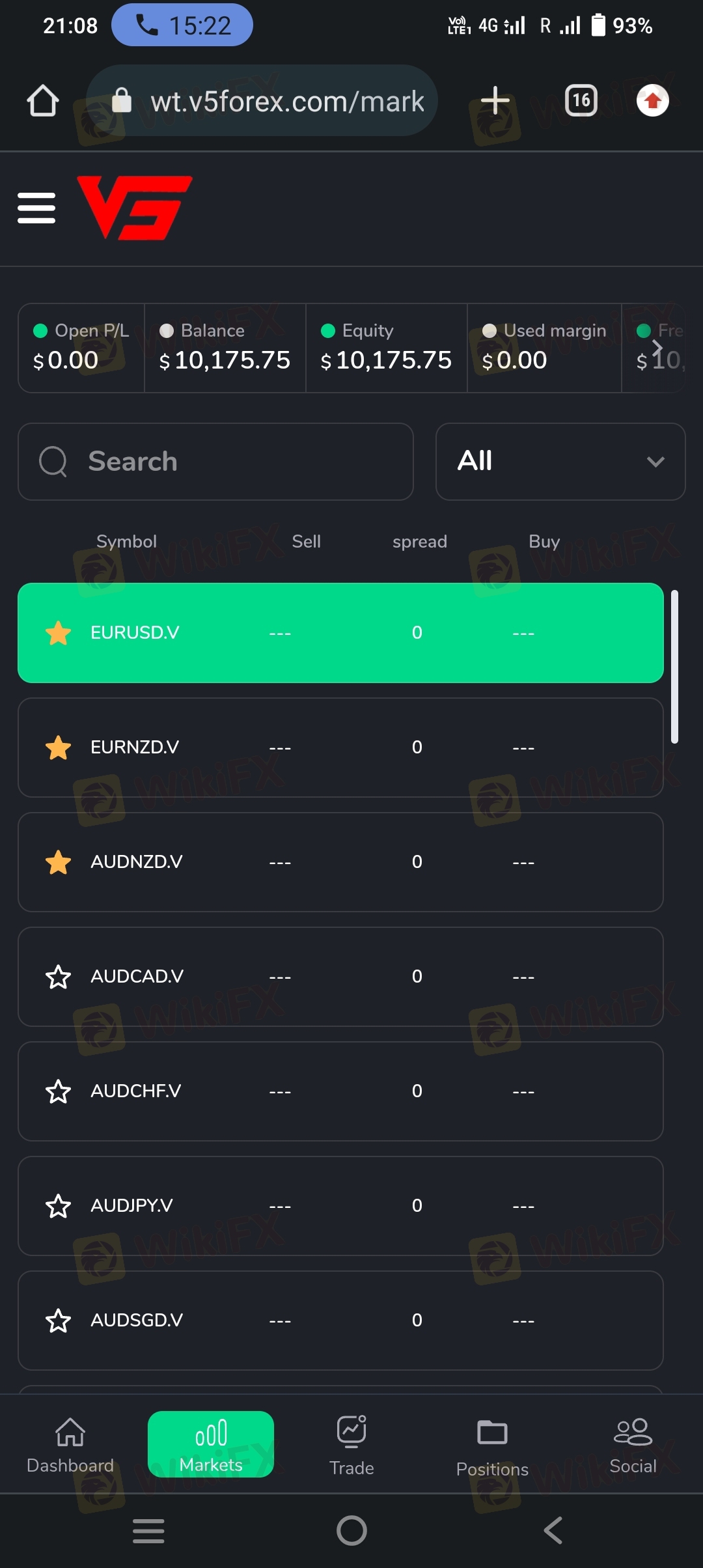This screenshot has height=1568, width=703.
Task: Open a new browser tab
Action: point(495,100)
